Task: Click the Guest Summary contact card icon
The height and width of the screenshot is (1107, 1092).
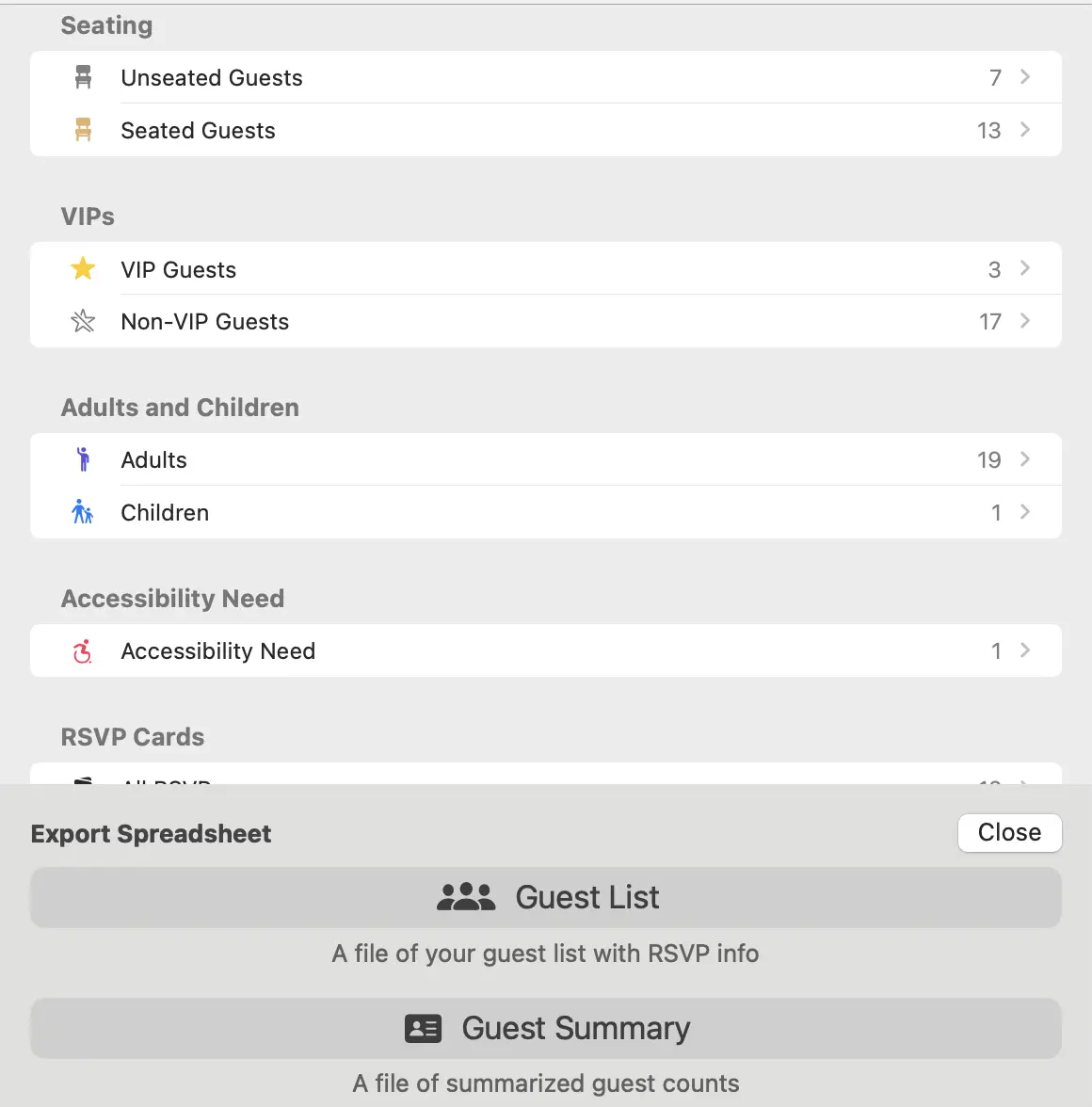Action: click(x=424, y=1028)
